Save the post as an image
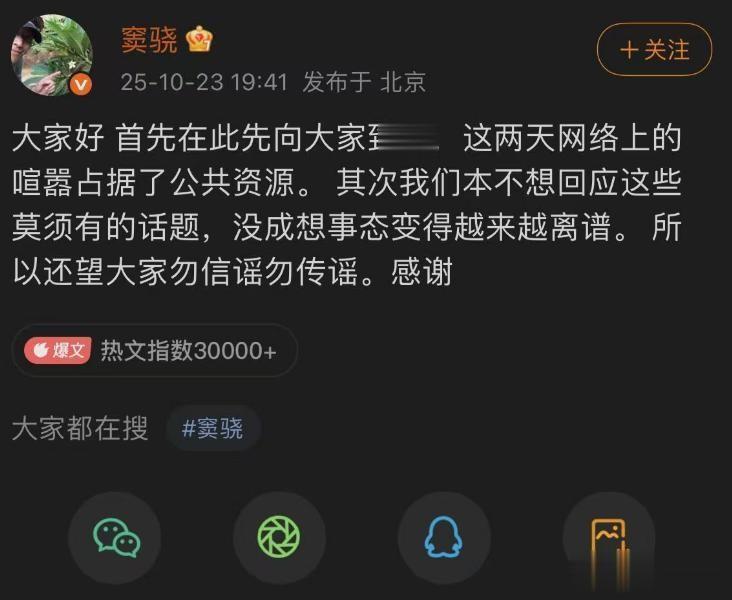 click(608, 538)
